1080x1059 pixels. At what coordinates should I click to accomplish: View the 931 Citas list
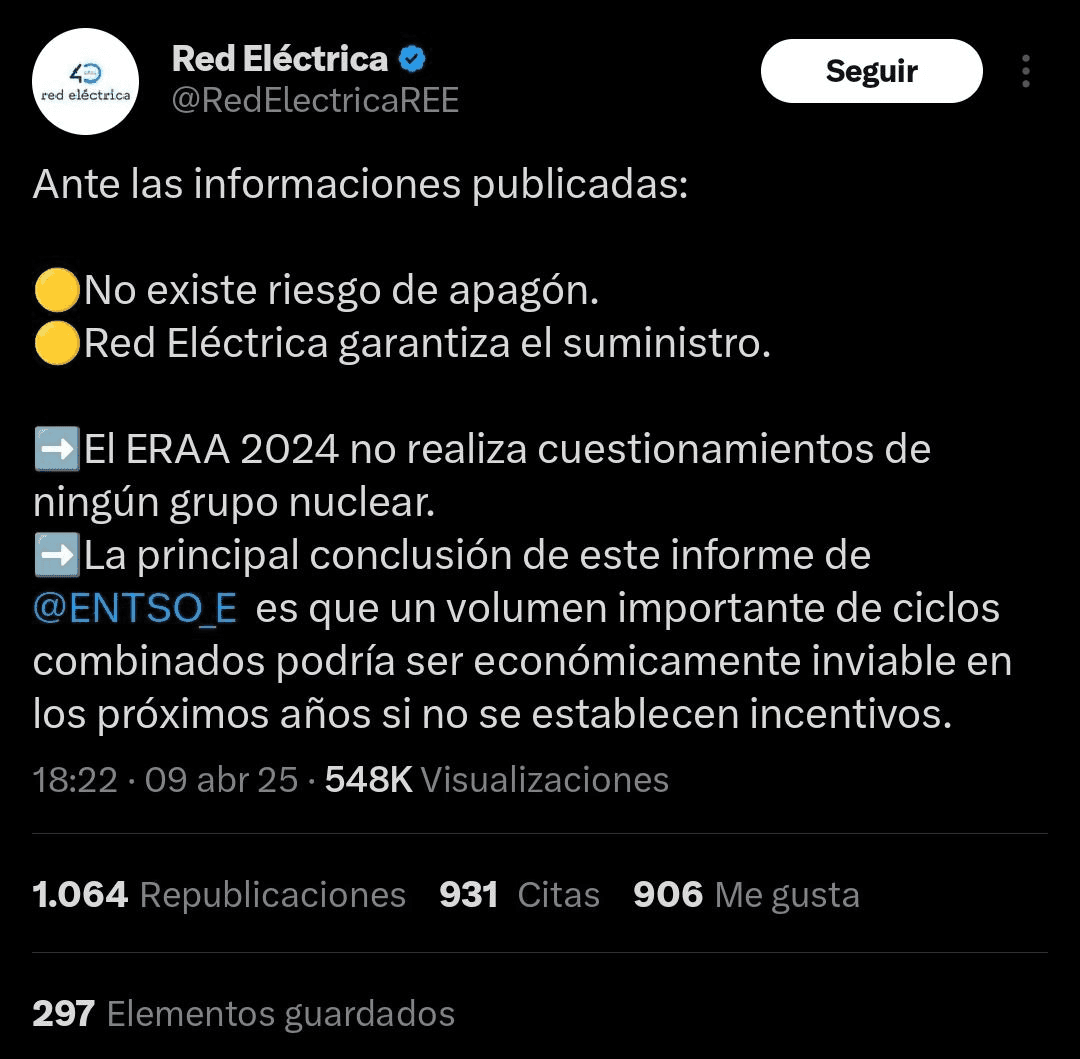[519, 894]
